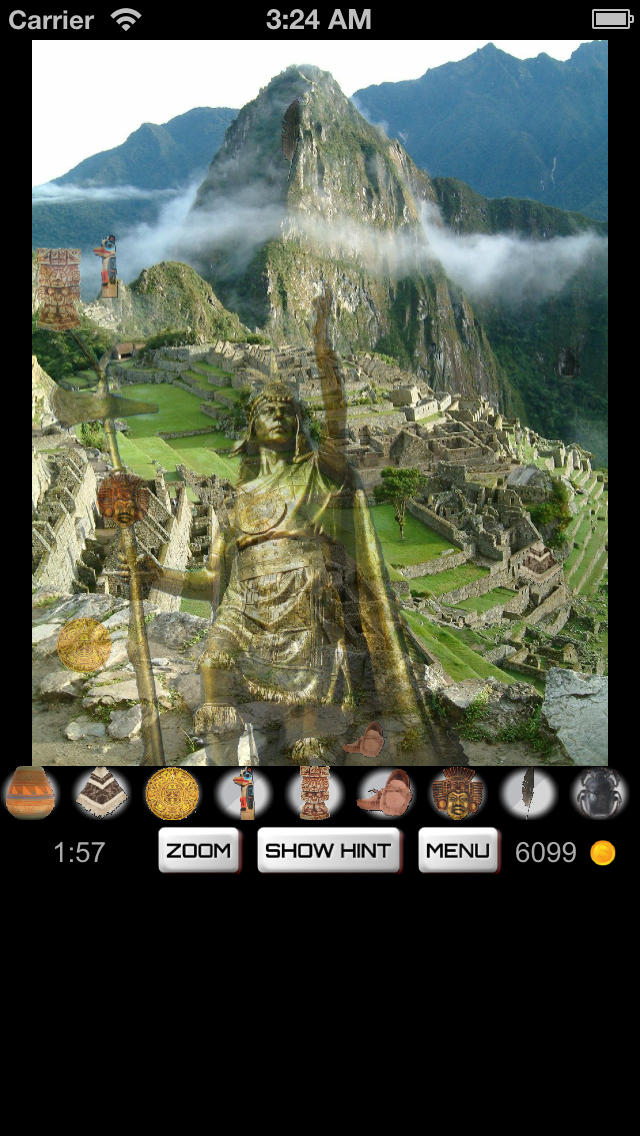Select the carved idol statue in tray
640x1136 pixels.
314,793
